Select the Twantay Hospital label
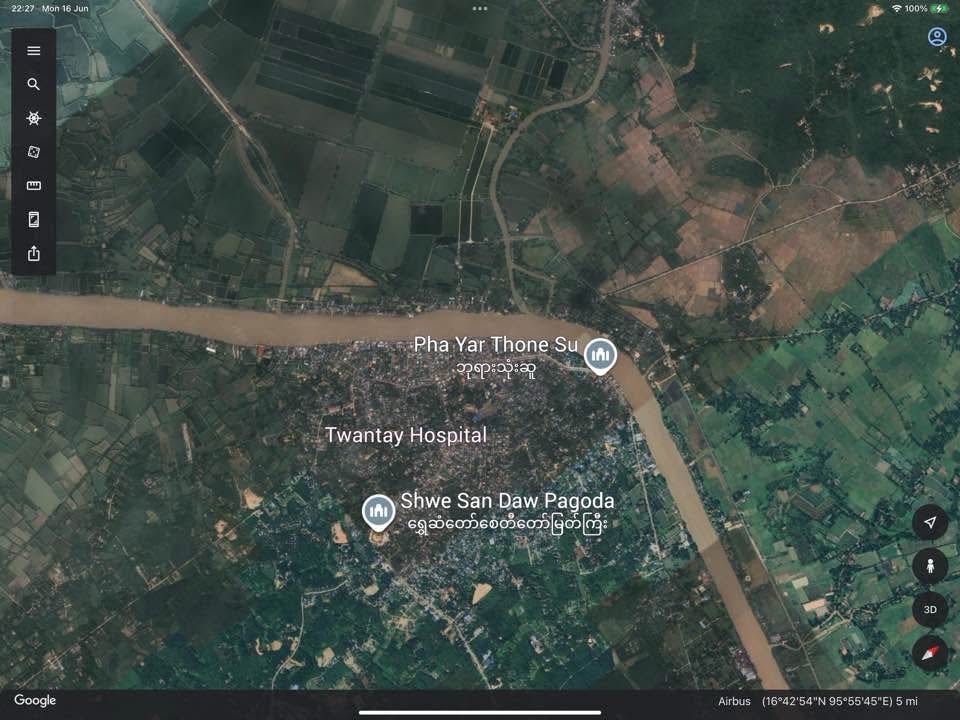This screenshot has height=720, width=960. (x=406, y=435)
